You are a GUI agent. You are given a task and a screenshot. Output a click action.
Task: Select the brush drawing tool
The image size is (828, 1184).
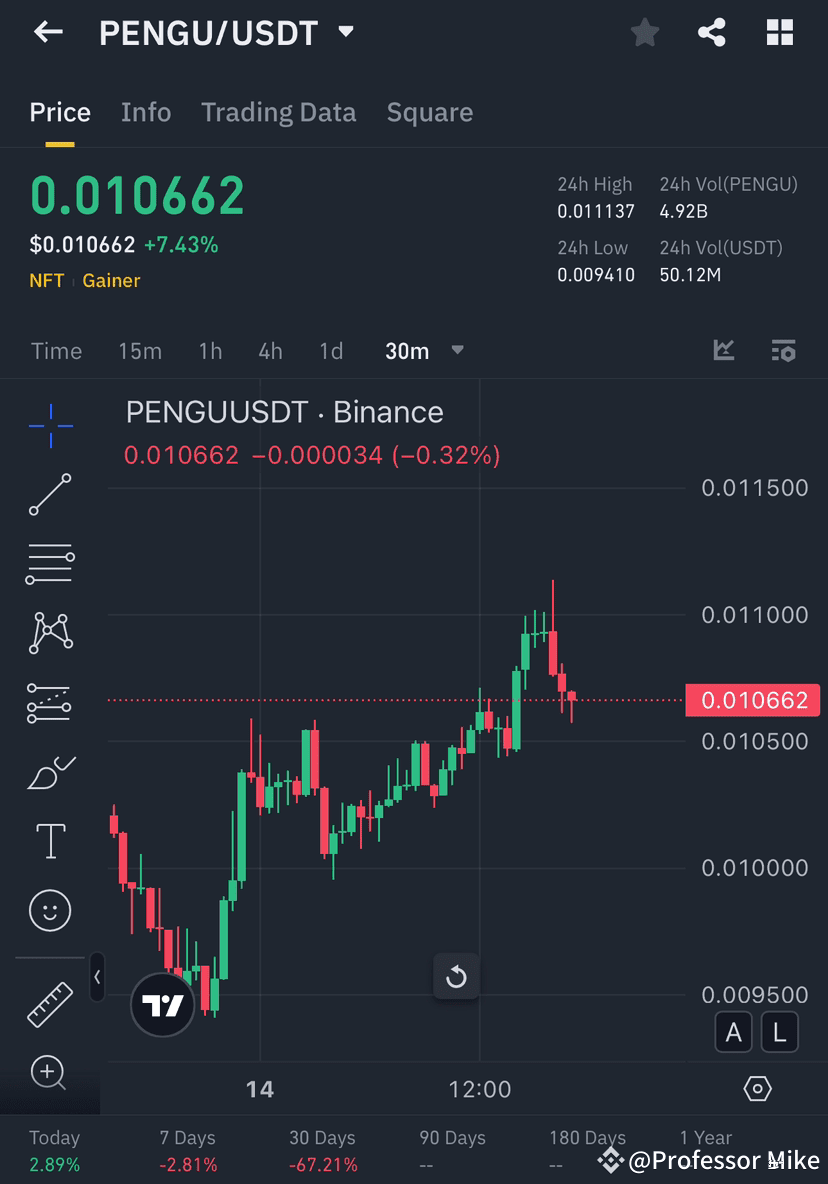50,772
